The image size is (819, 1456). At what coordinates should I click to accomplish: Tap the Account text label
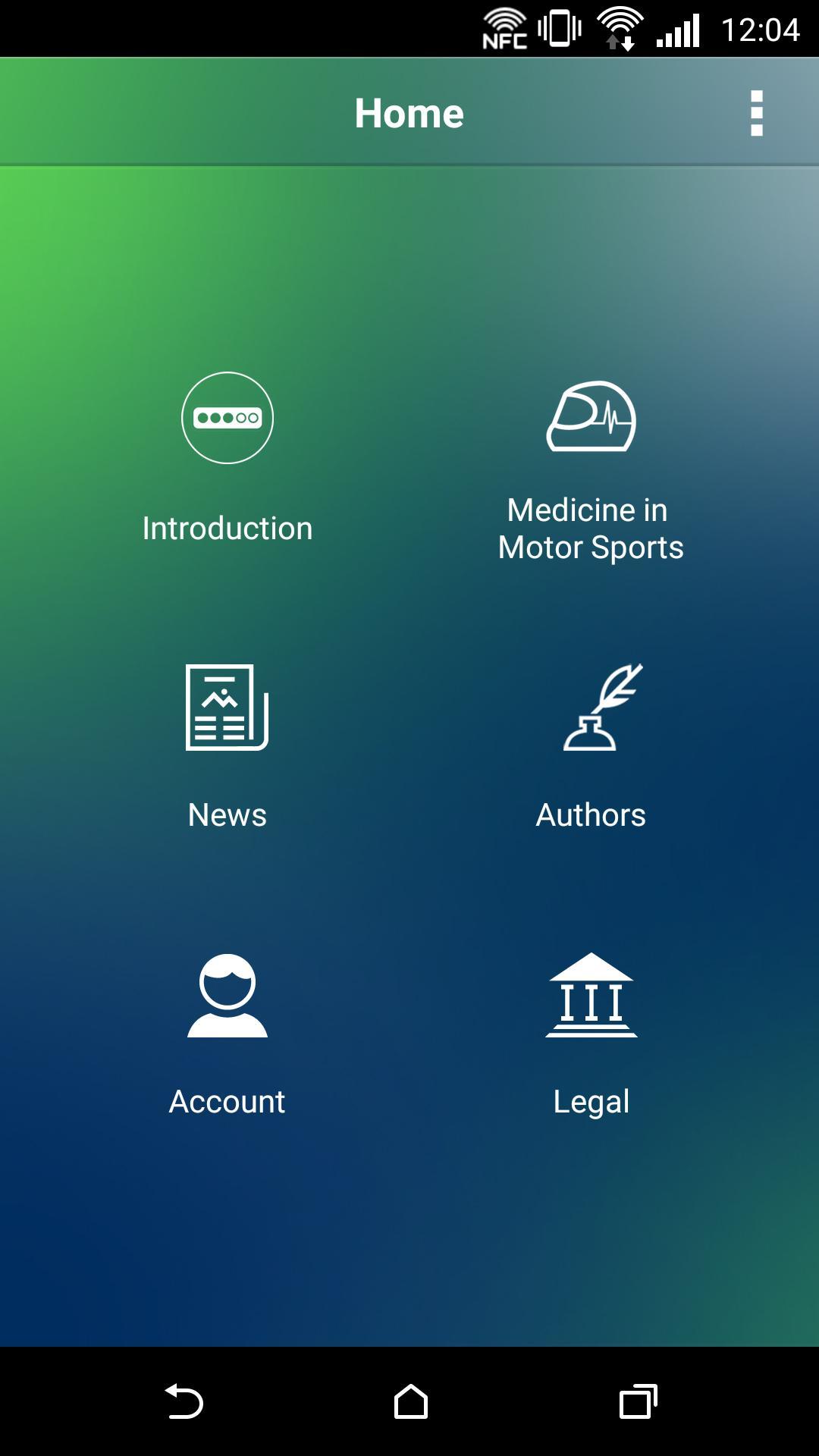pyautogui.click(x=227, y=1102)
